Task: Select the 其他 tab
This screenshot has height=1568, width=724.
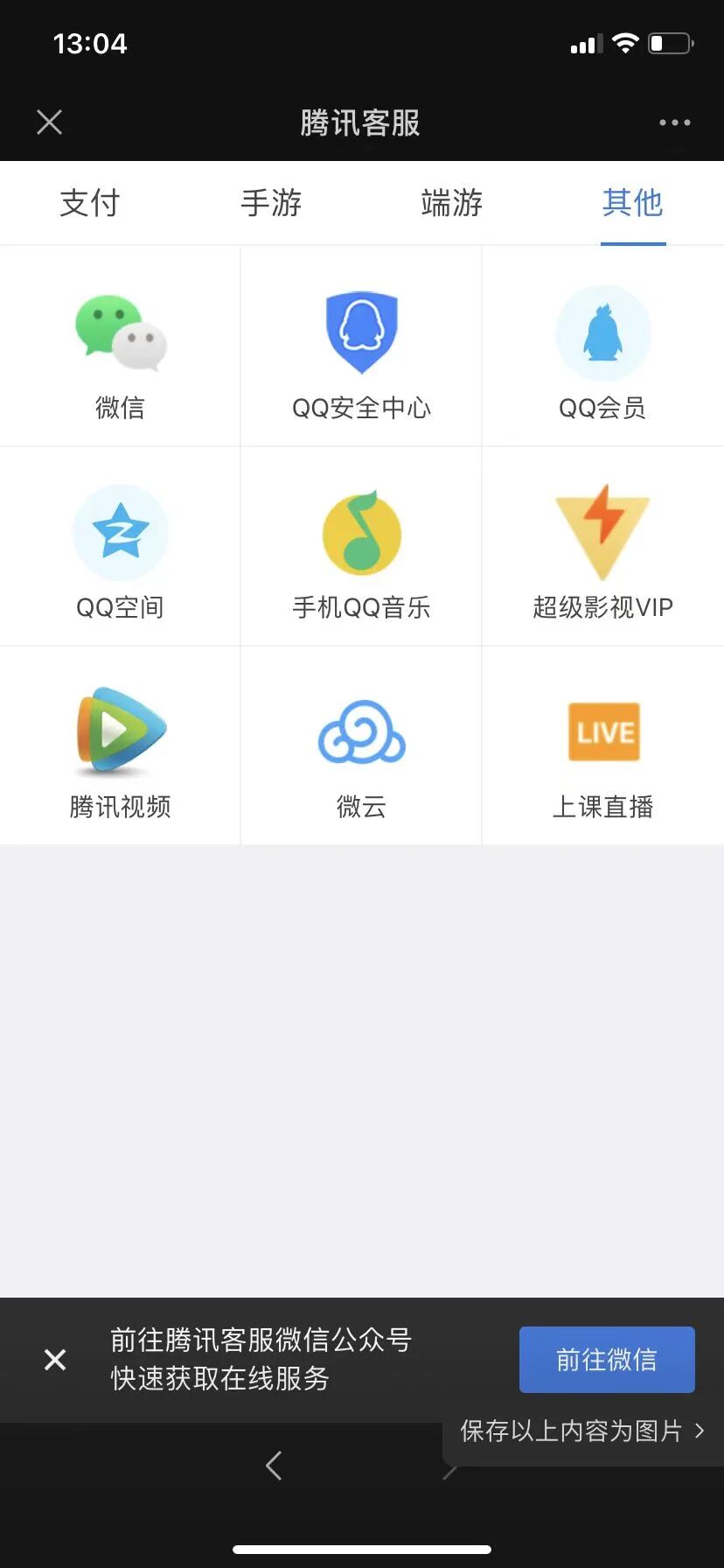Action: point(633,203)
